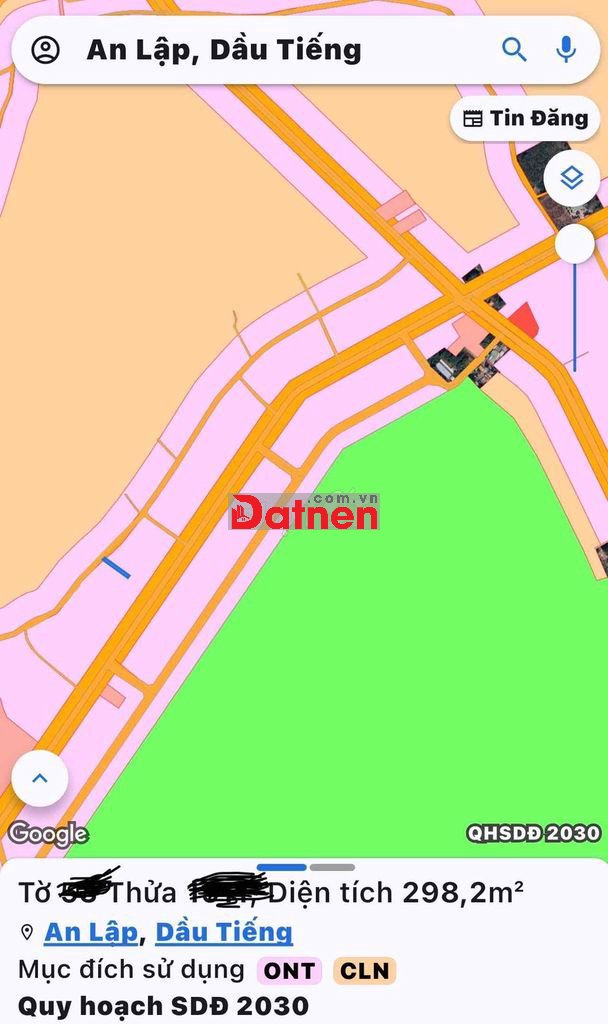Open the map layers button
Screen dimensions: 608x1024
point(572,179)
